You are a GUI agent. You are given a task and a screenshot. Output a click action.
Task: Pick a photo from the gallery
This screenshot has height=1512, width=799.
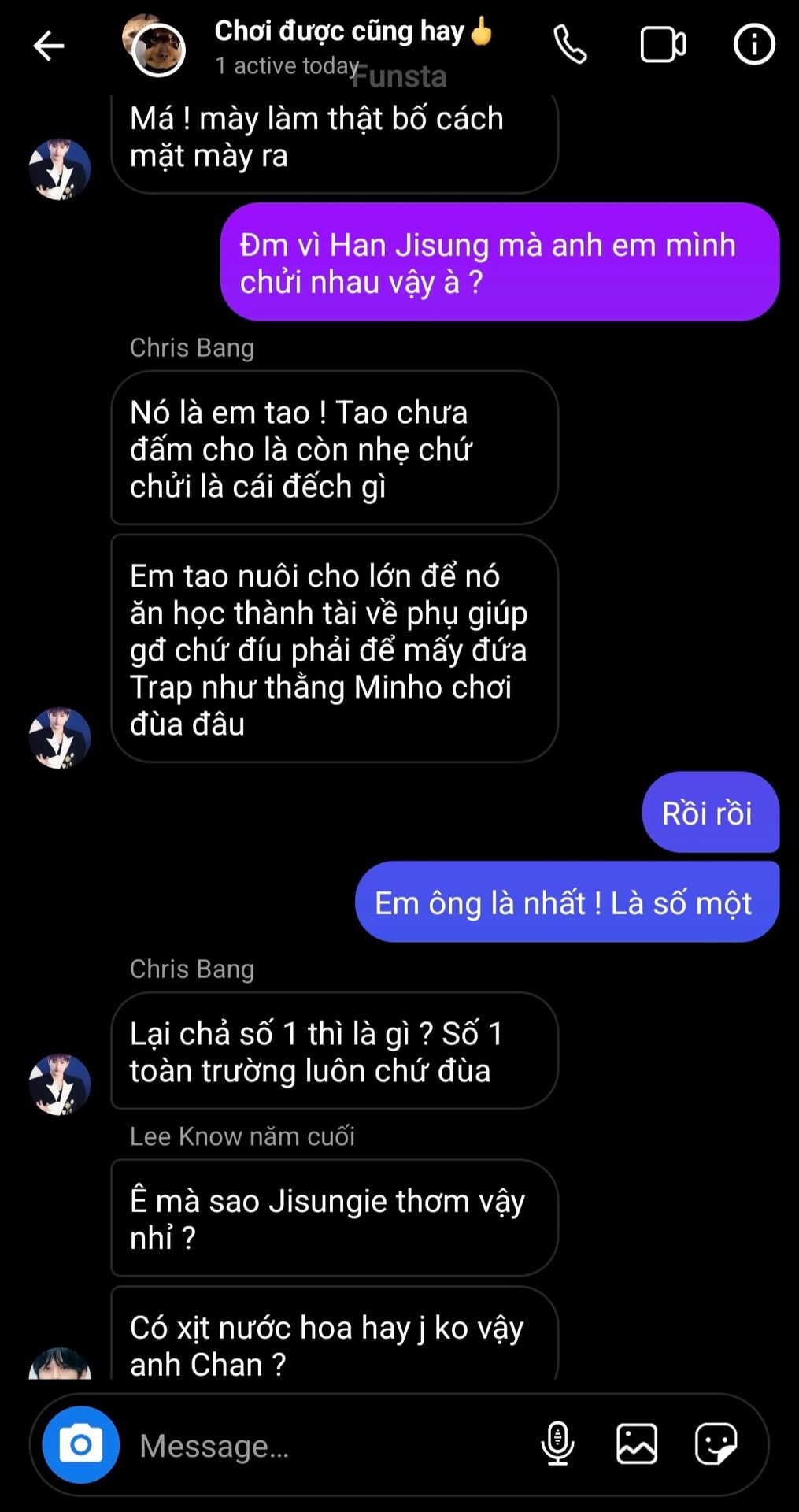[x=636, y=1444]
